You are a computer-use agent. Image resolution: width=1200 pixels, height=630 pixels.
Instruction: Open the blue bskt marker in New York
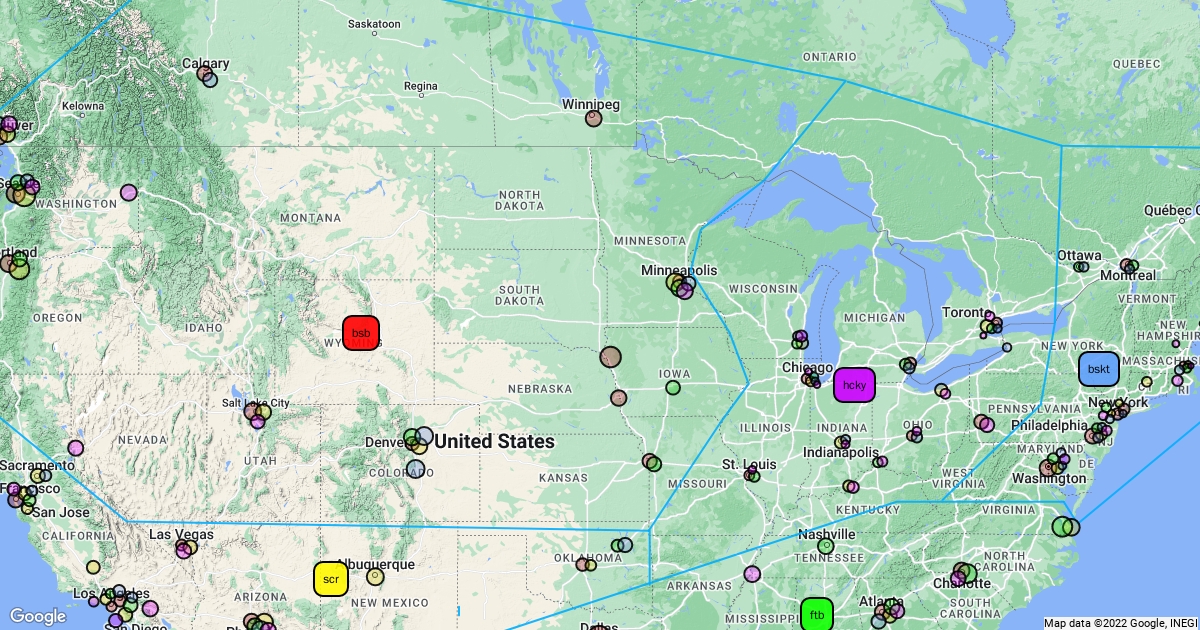tap(1098, 369)
